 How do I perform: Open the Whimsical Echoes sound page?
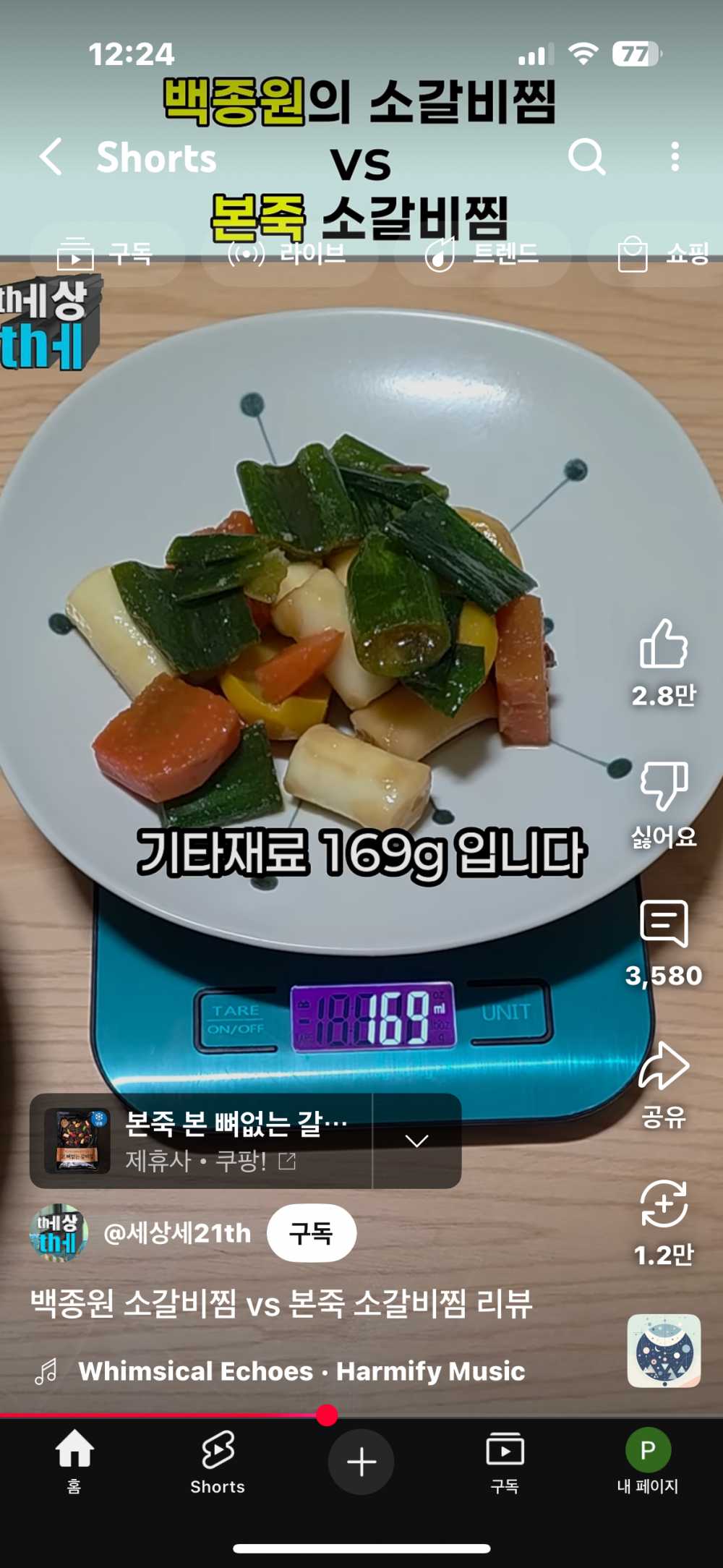click(301, 1371)
